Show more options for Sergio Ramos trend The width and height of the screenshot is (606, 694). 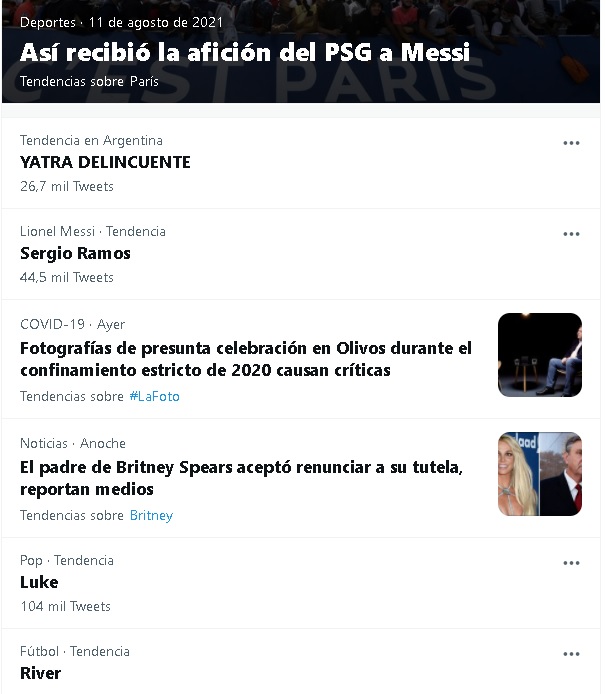(x=571, y=234)
